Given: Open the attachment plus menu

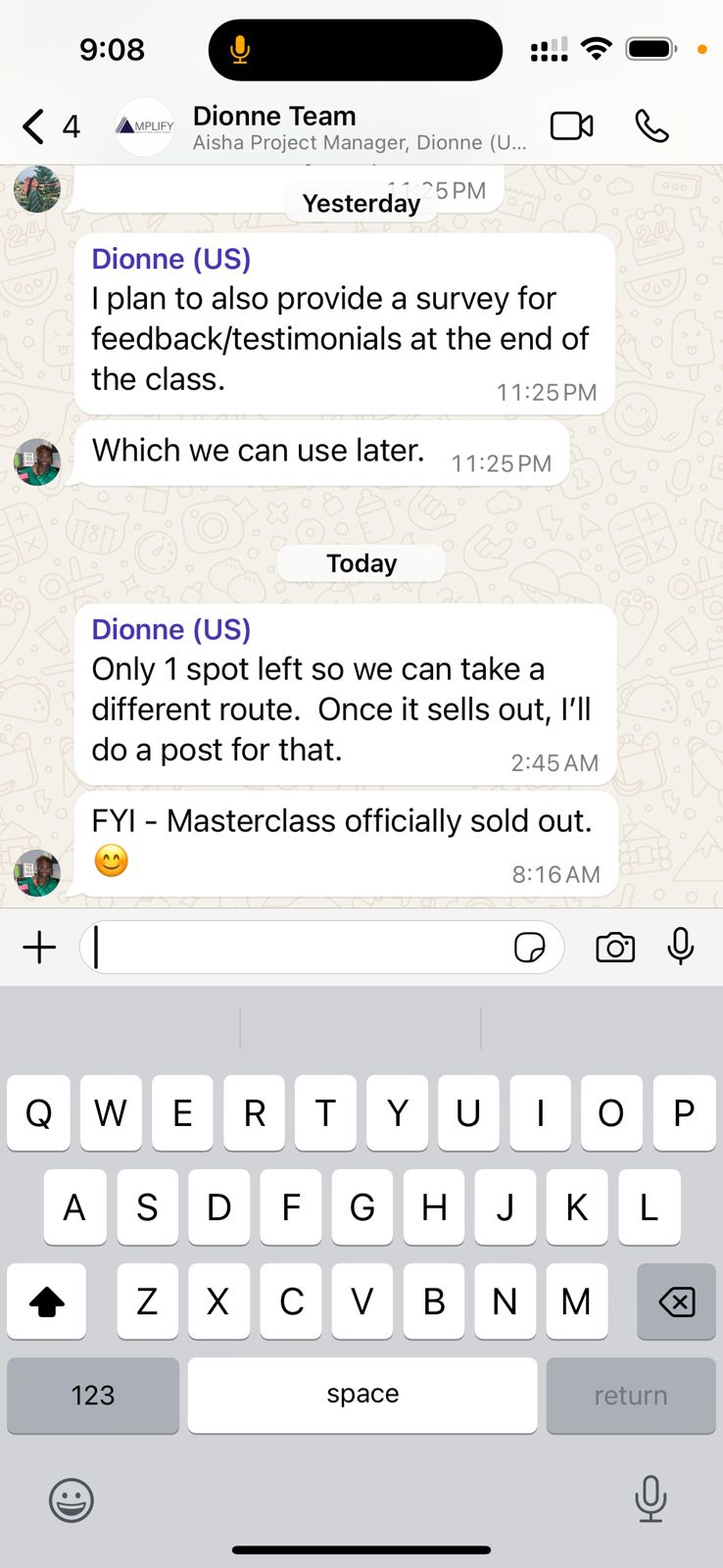Looking at the screenshot, I should (39, 948).
